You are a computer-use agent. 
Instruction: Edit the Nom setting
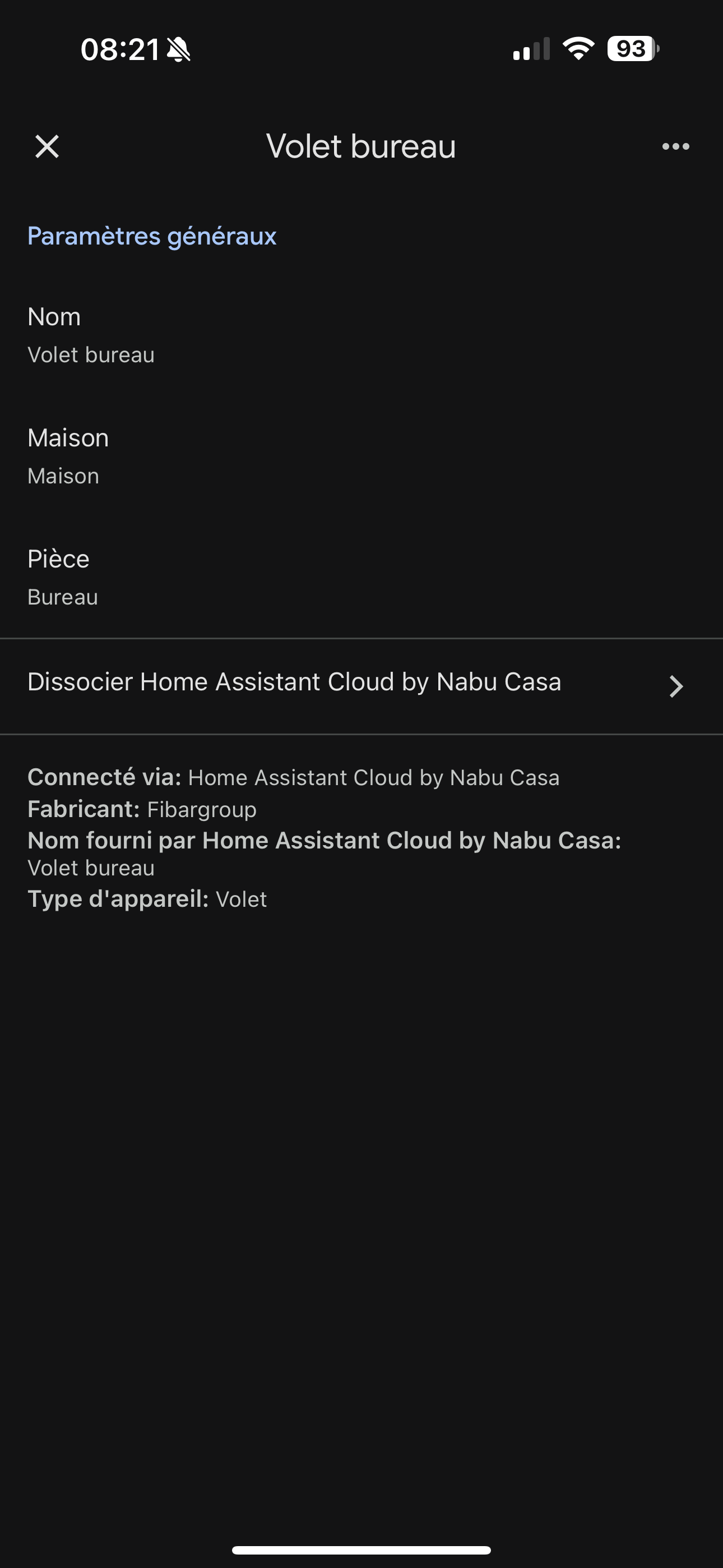click(361, 335)
